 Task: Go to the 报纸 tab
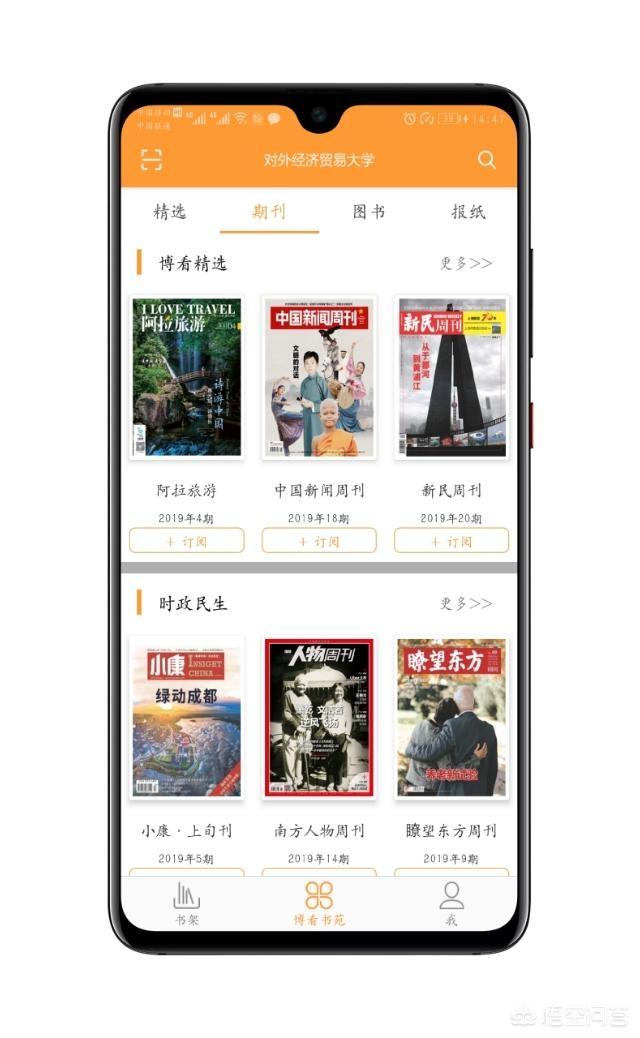(x=468, y=212)
